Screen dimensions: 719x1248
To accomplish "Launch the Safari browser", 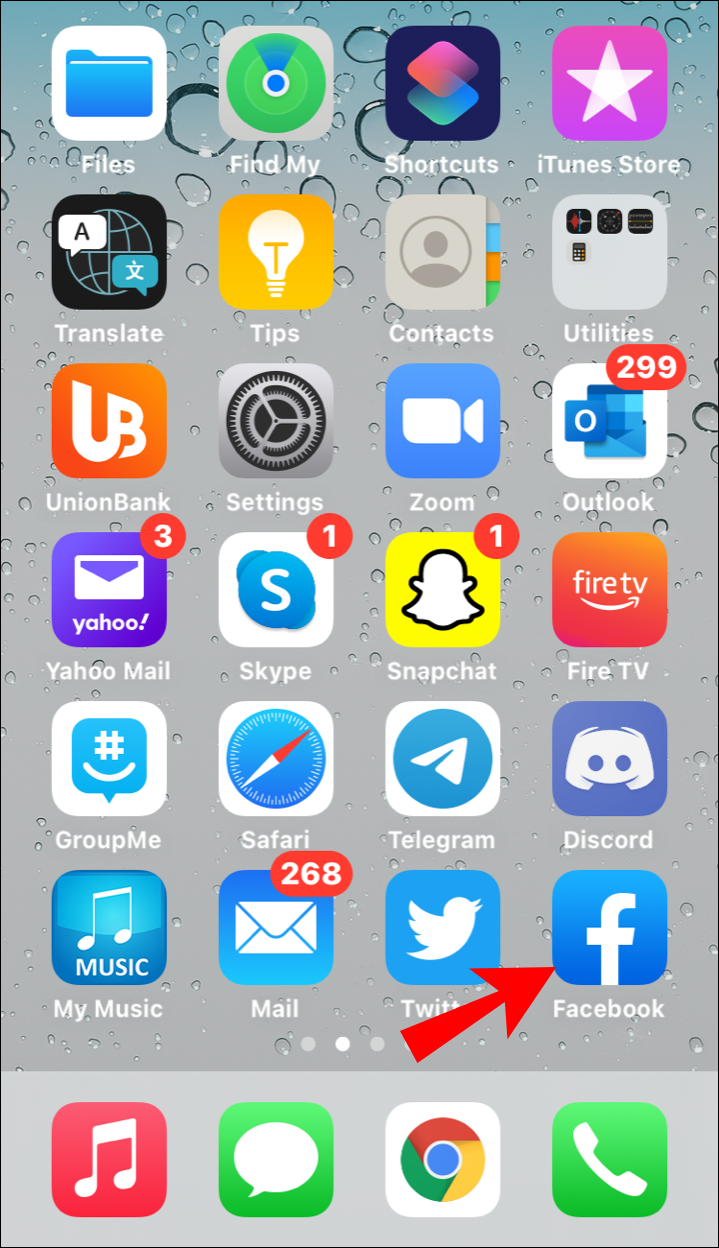I will click(275, 758).
